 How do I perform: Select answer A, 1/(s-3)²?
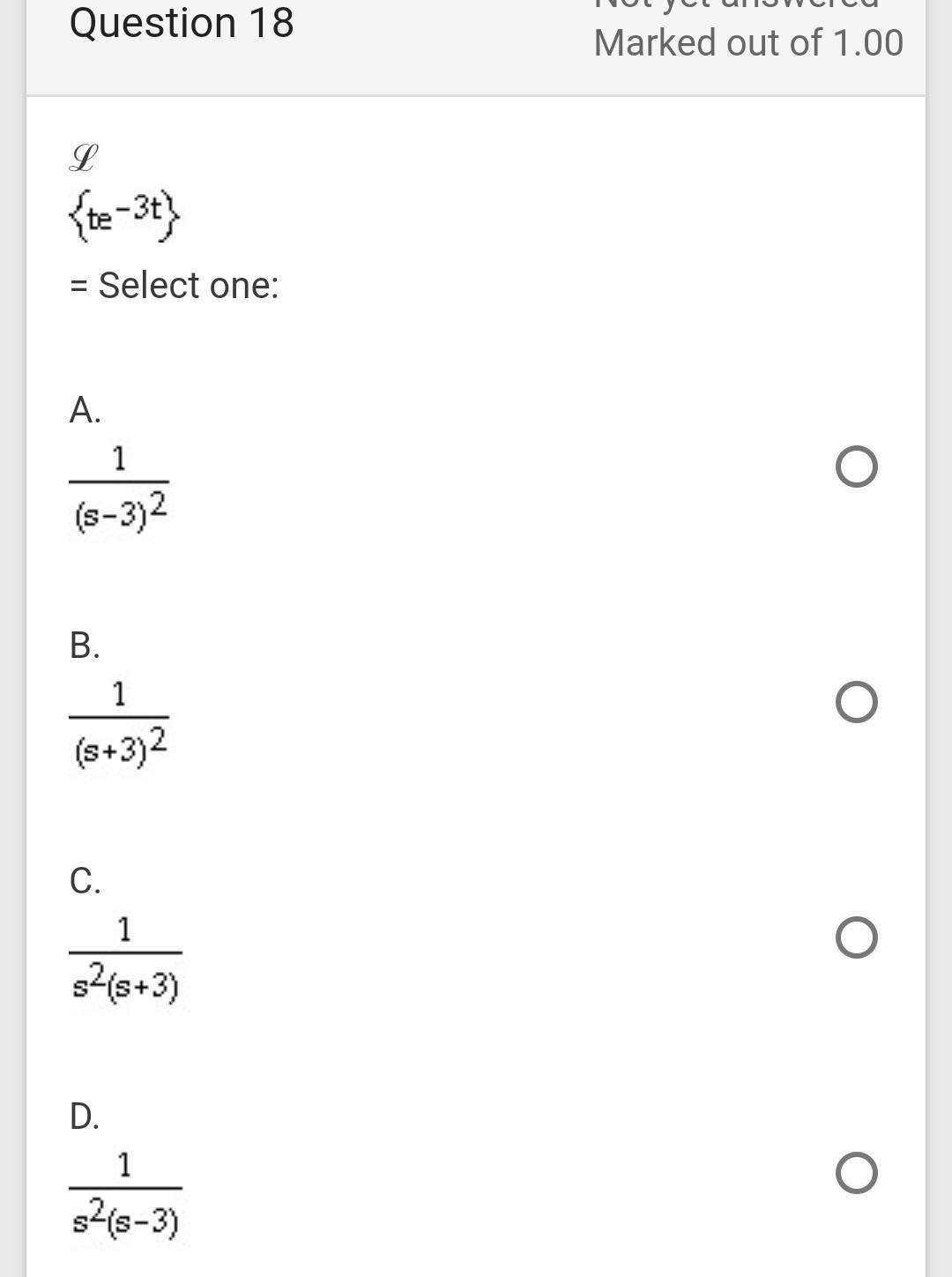tap(856, 467)
